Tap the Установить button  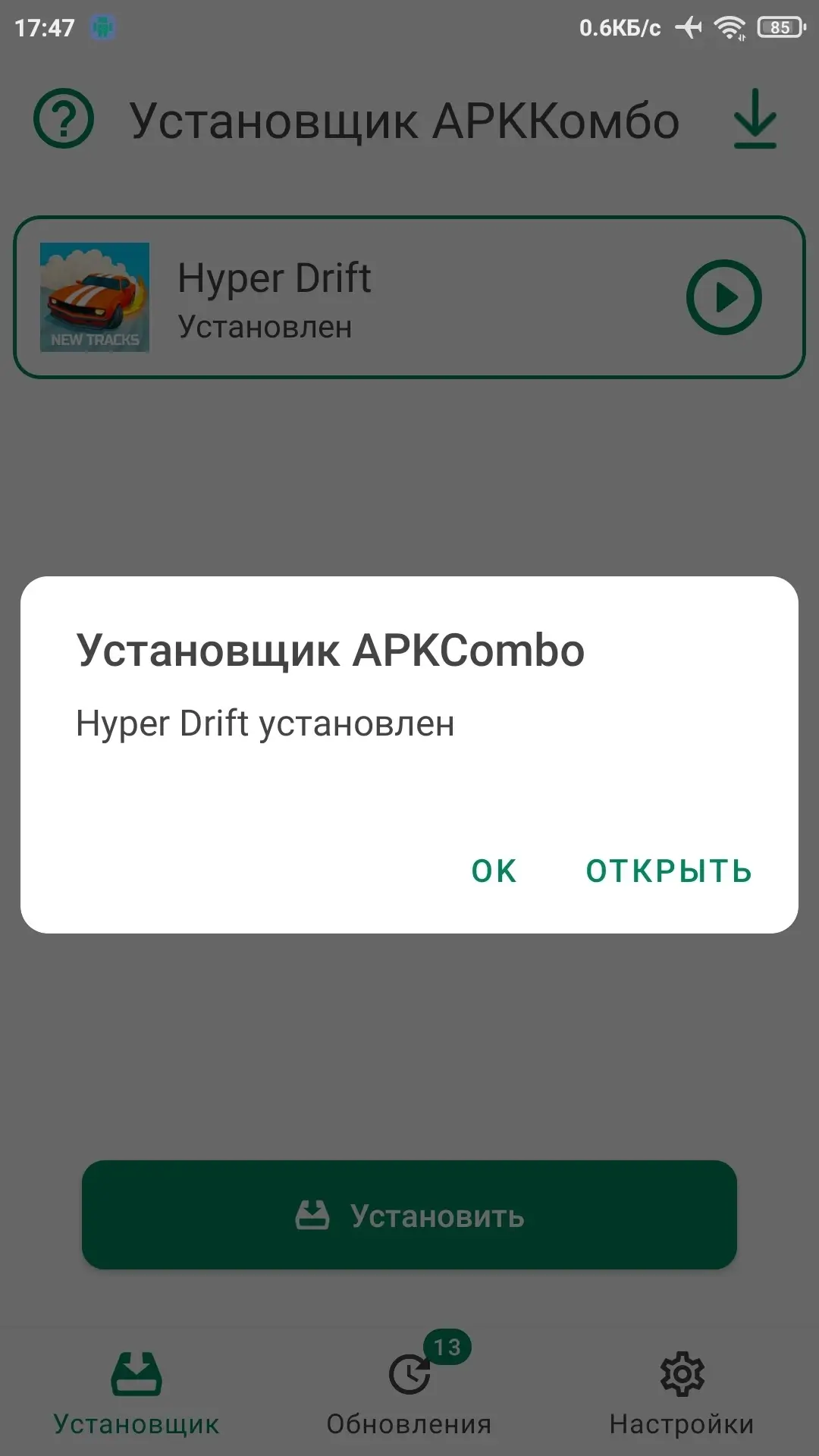pyautogui.click(x=409, y=1215)
